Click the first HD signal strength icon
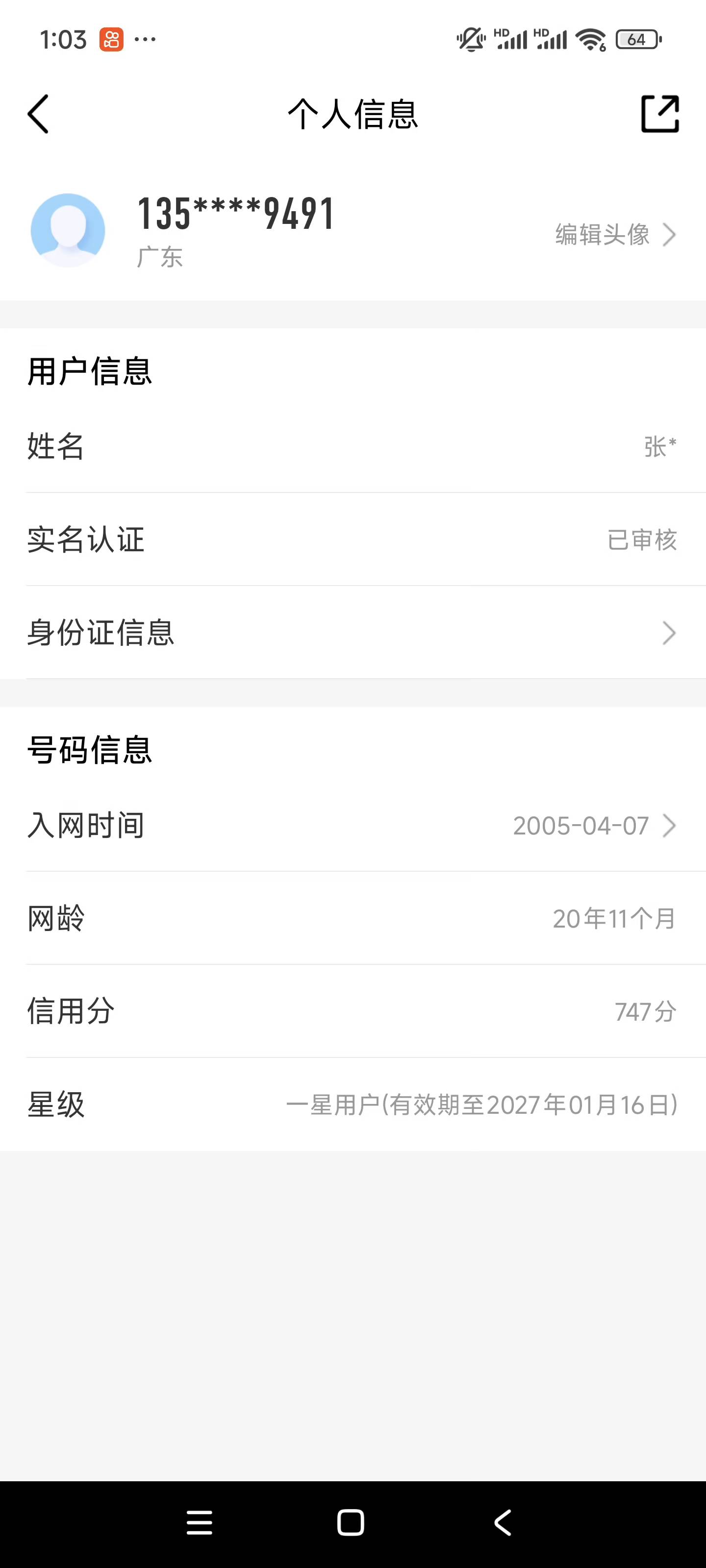 pyautogui.click(x=512, y=39)
